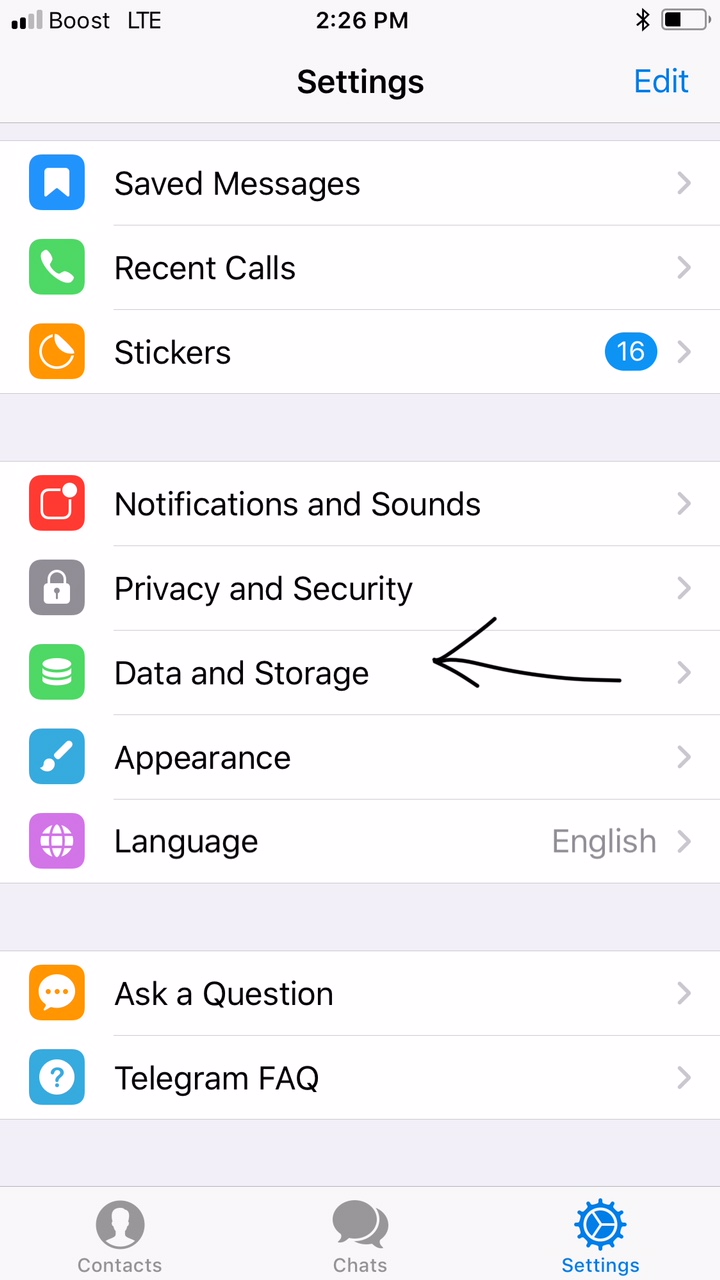Viewport: 720px width, 1280px height.
Task: Open the Ask a Question chat icon
Action: click(57, 993)
